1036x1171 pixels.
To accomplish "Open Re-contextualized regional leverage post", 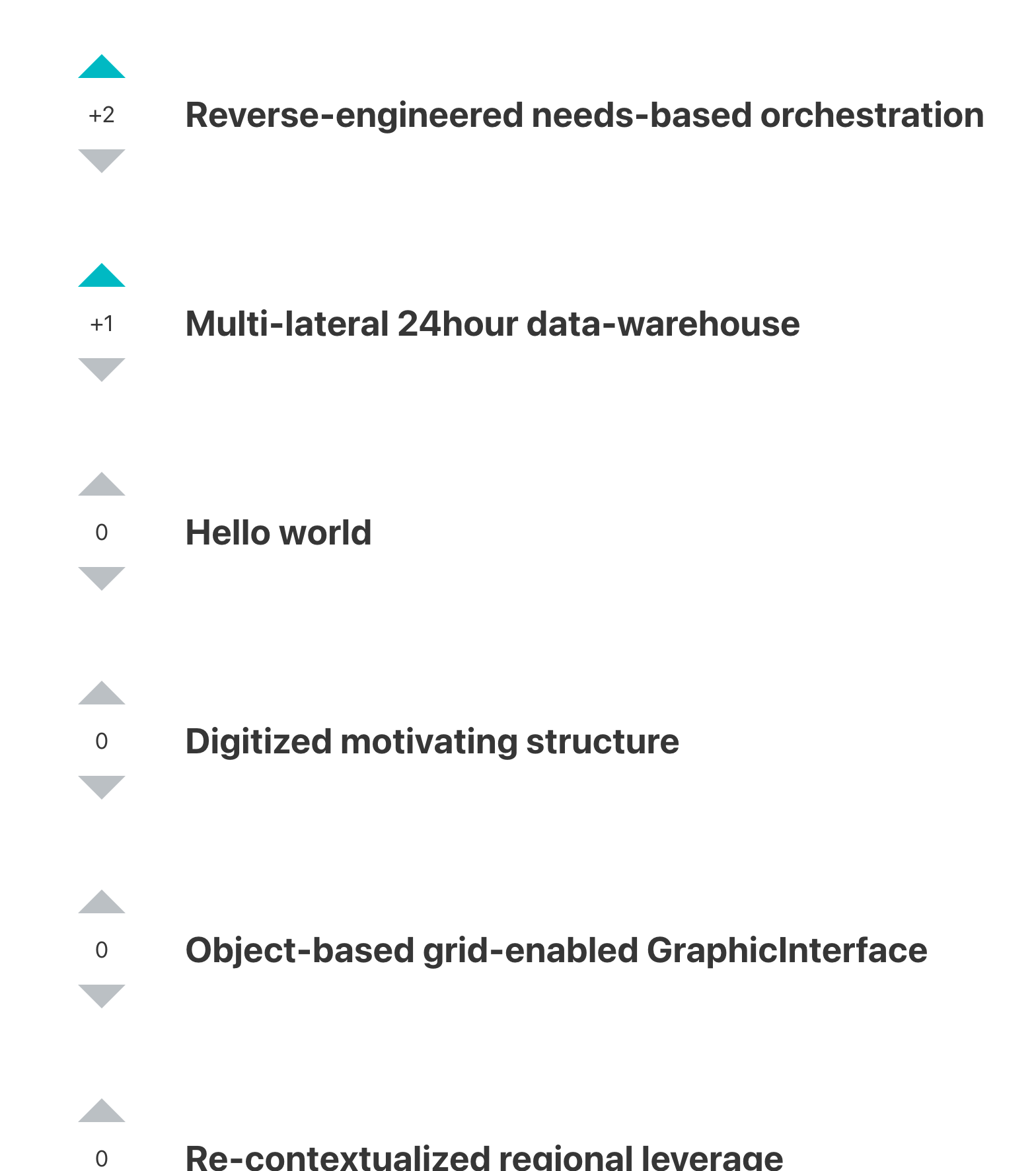I will pyautogui.click(x=484, y=1158).
